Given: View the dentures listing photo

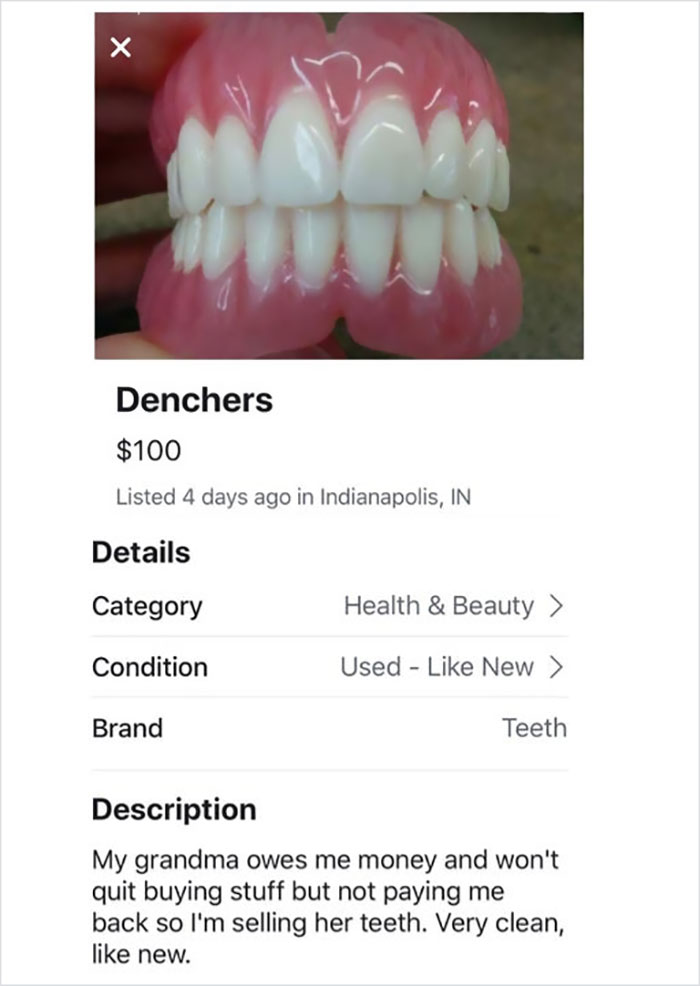Looking at the screenshot, I should [340, 190].
